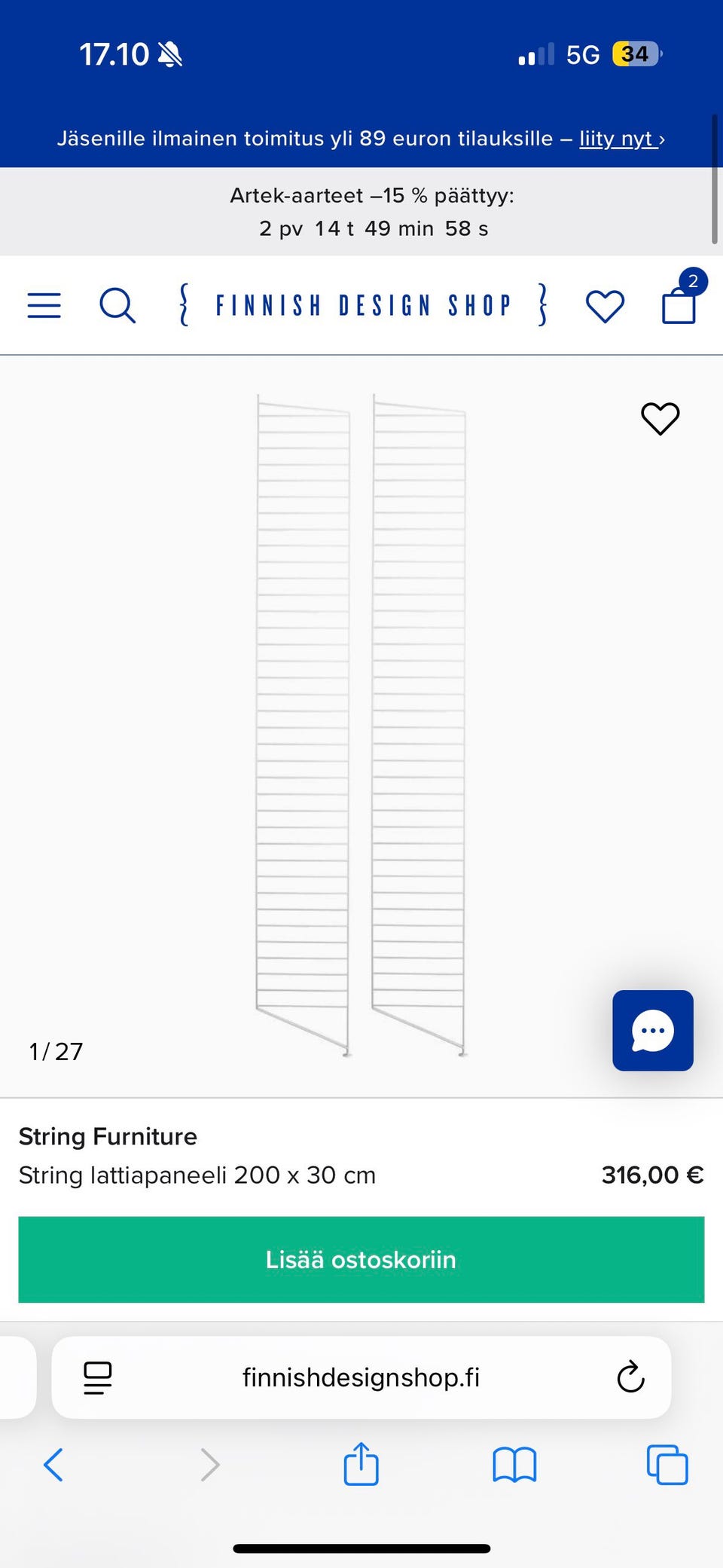The image size is (723, 1568).
Task: Tap Lisää ostoskoriin button
Action: pyautogui.click(x=361, y=1259)
